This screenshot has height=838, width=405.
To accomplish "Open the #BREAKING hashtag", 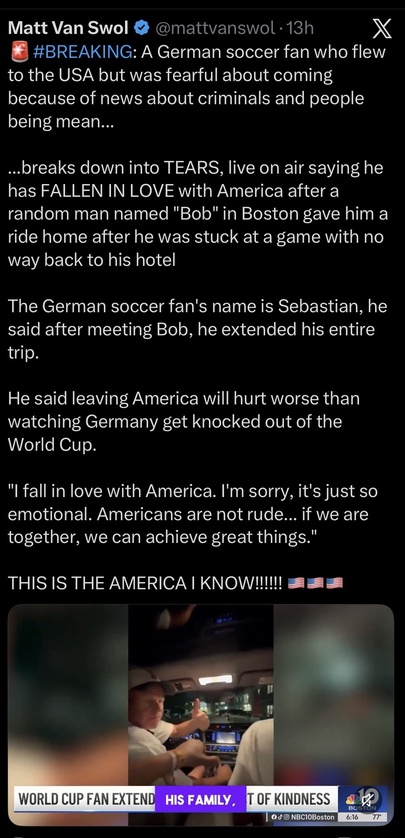I will pos(82,52).
